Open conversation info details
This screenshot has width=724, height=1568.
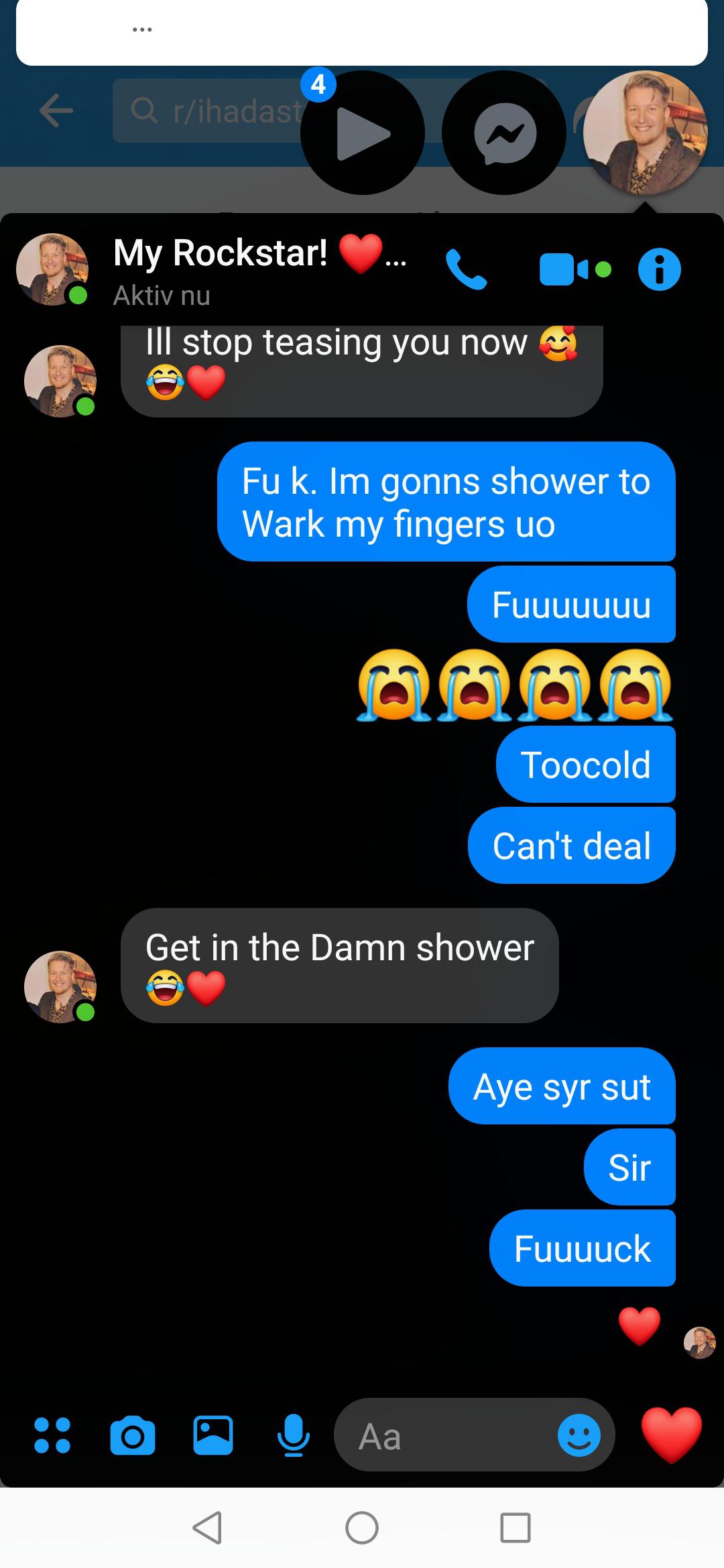(x=659, y=269)
